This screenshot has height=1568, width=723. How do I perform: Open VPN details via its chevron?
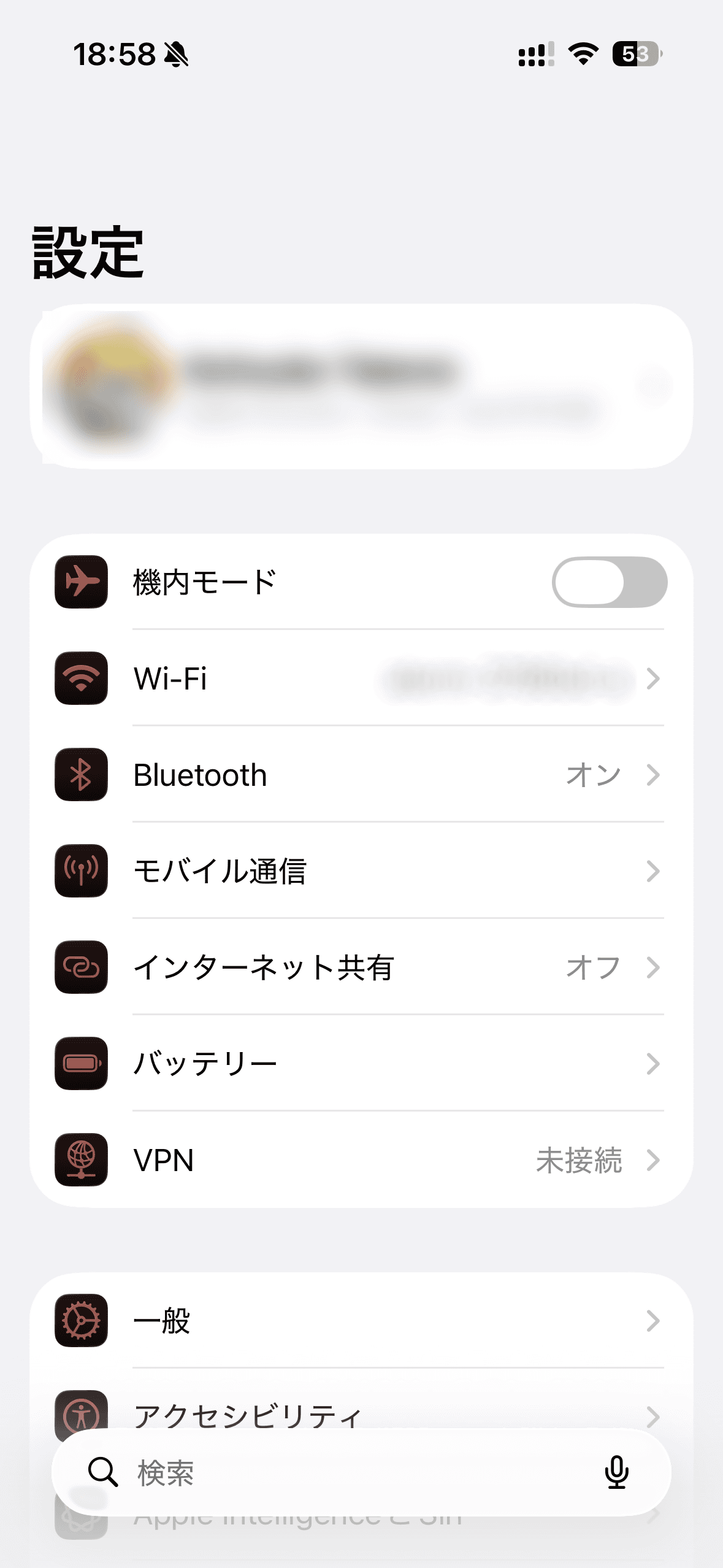tap(652, 1160)
